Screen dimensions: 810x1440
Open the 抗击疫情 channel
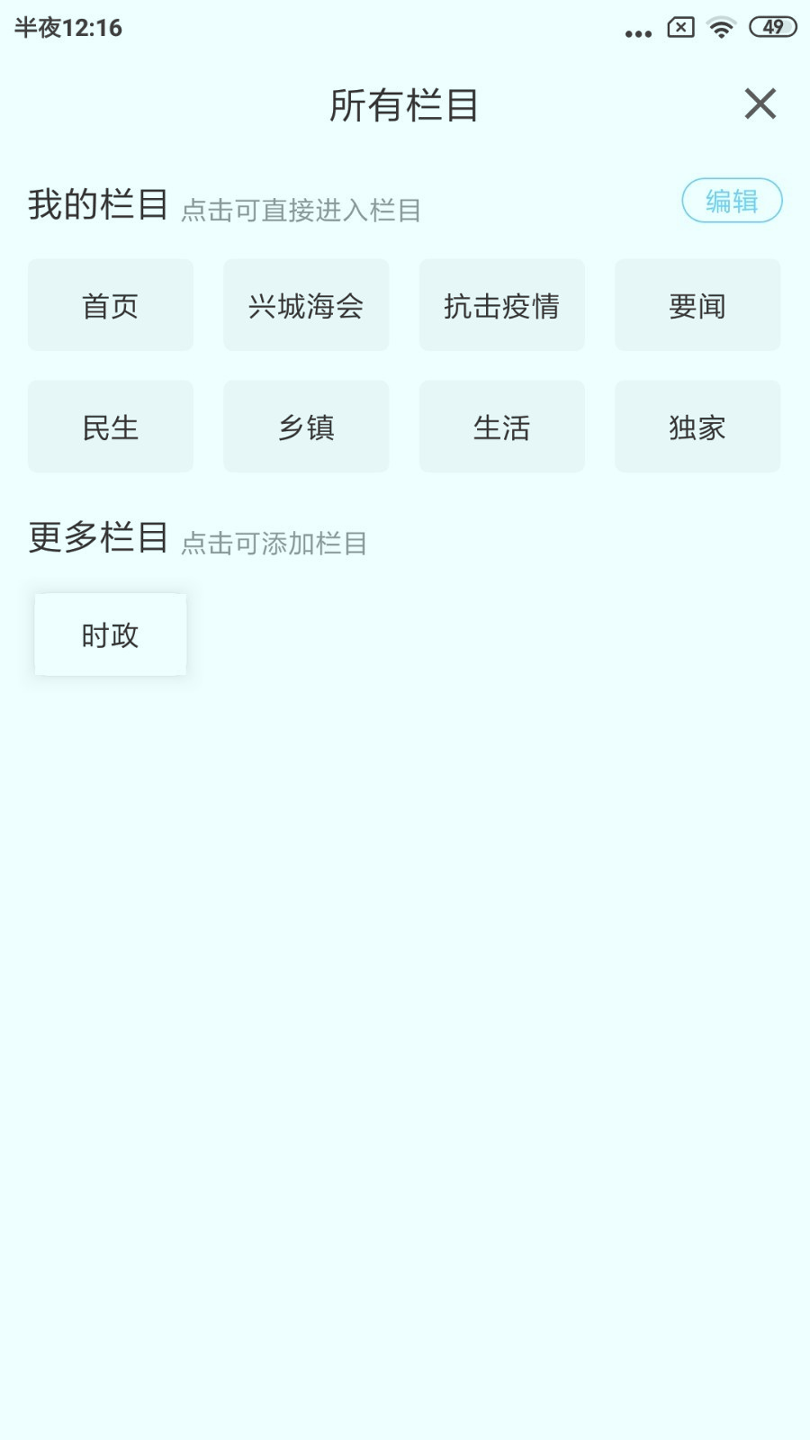[501, 304]
